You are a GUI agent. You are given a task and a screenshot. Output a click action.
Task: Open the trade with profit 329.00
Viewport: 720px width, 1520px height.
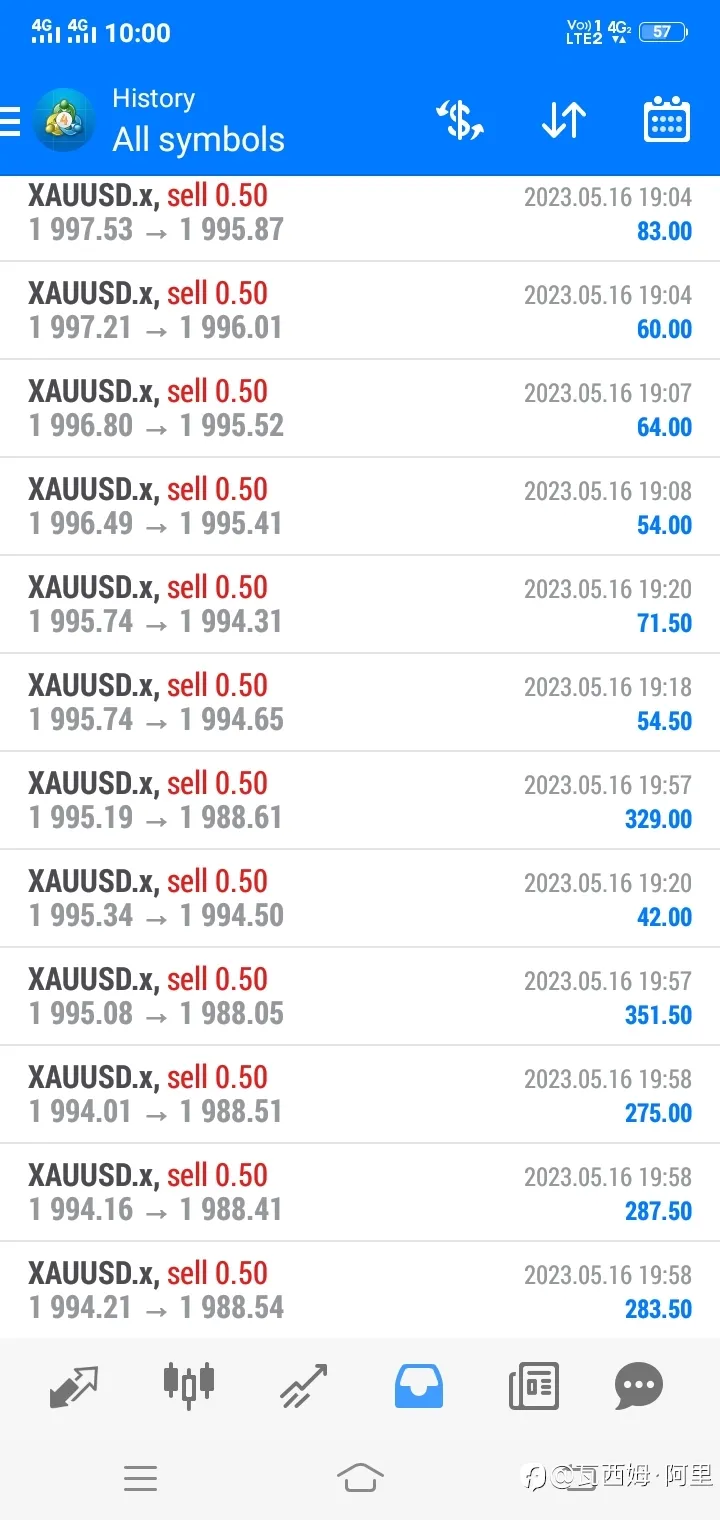(360, 801)
